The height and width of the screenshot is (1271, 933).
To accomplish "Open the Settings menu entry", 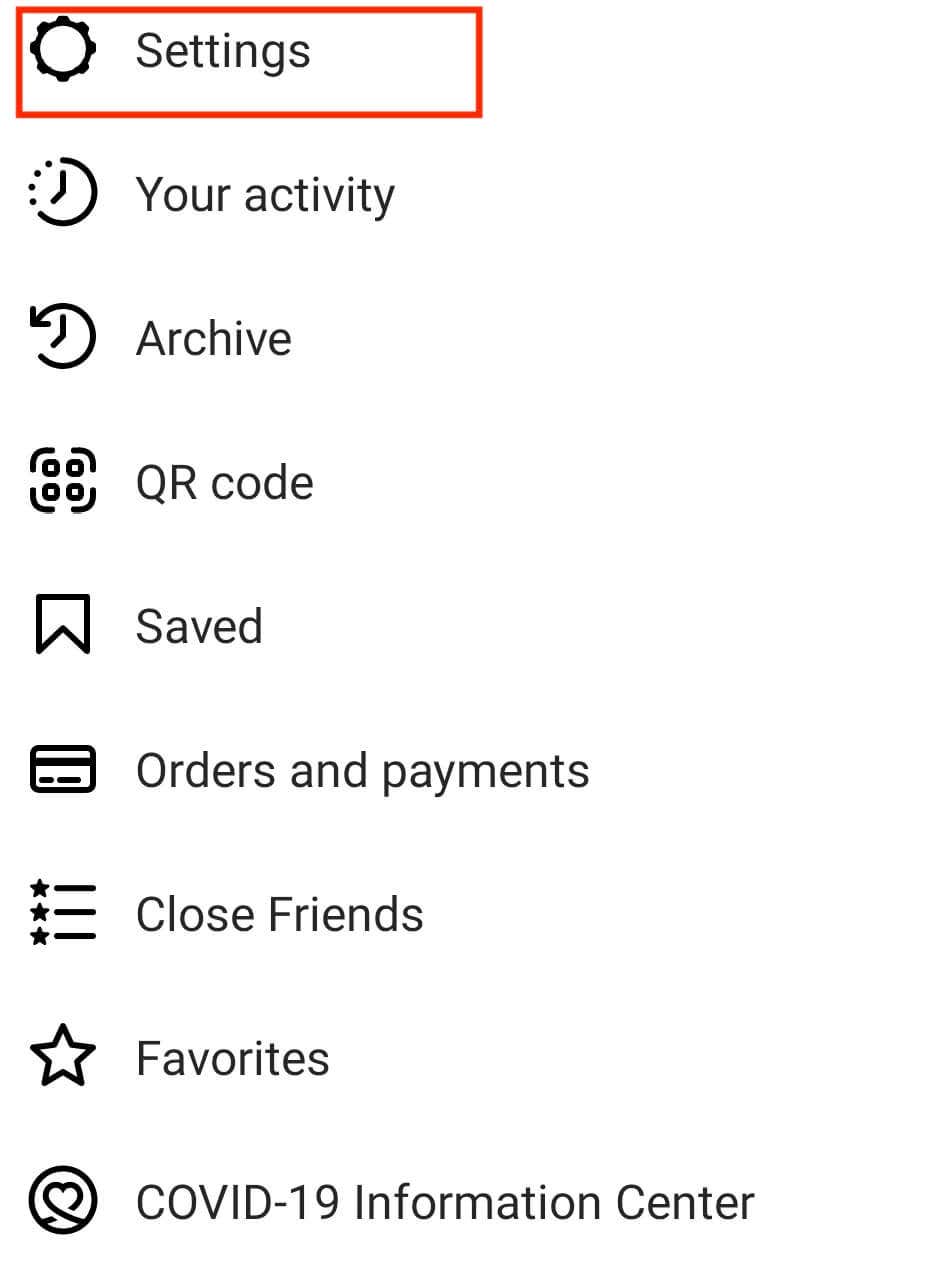I will point(224,50).
